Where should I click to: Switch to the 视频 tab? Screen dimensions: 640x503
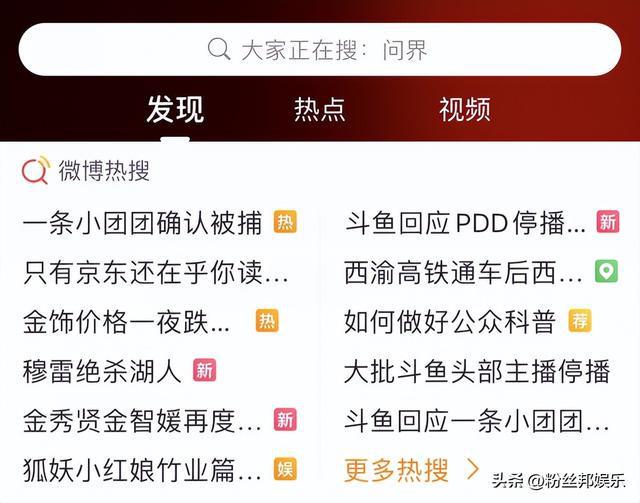tap(464, 109)
